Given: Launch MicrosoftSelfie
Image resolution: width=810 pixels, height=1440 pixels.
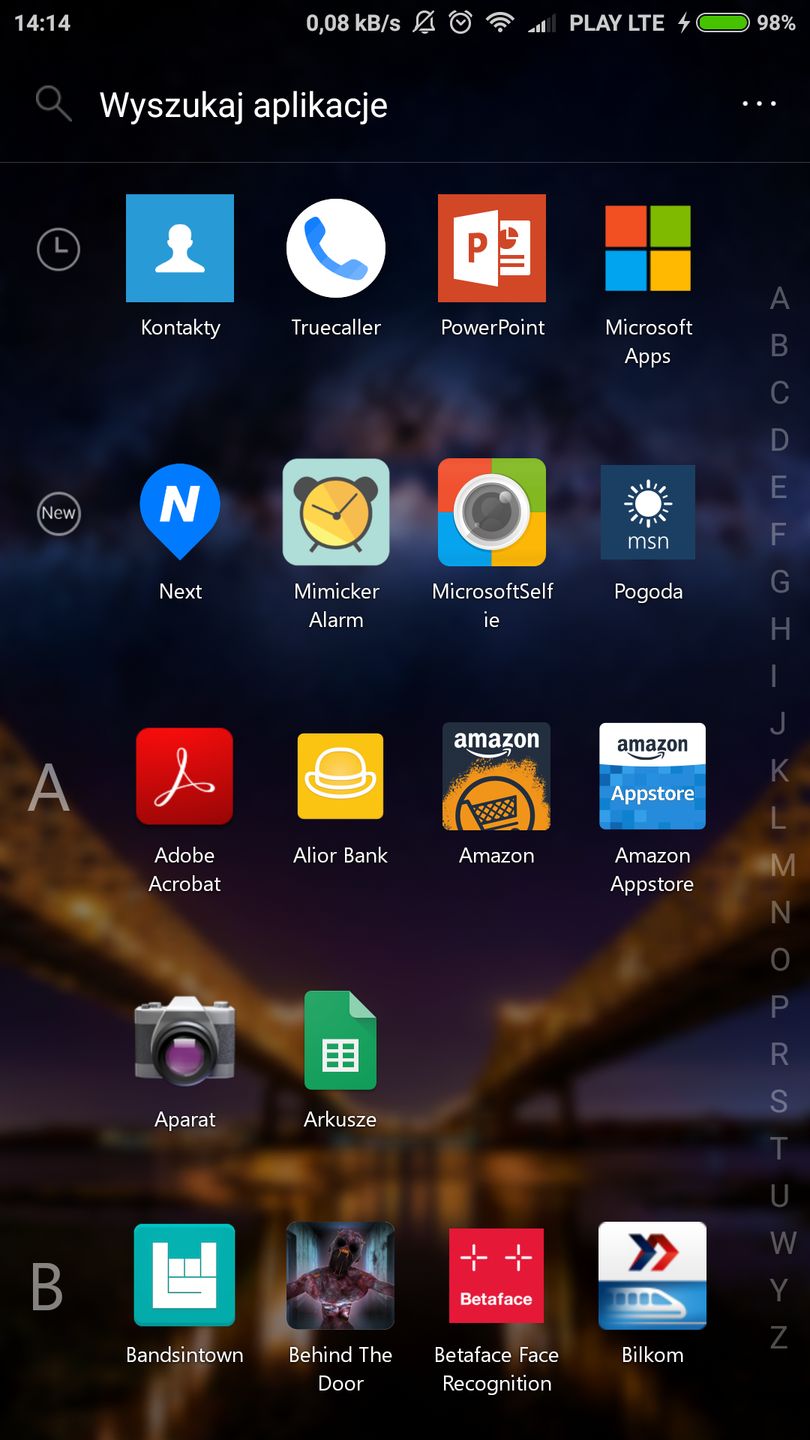Looking at the screenshot, I should (492, 512).
